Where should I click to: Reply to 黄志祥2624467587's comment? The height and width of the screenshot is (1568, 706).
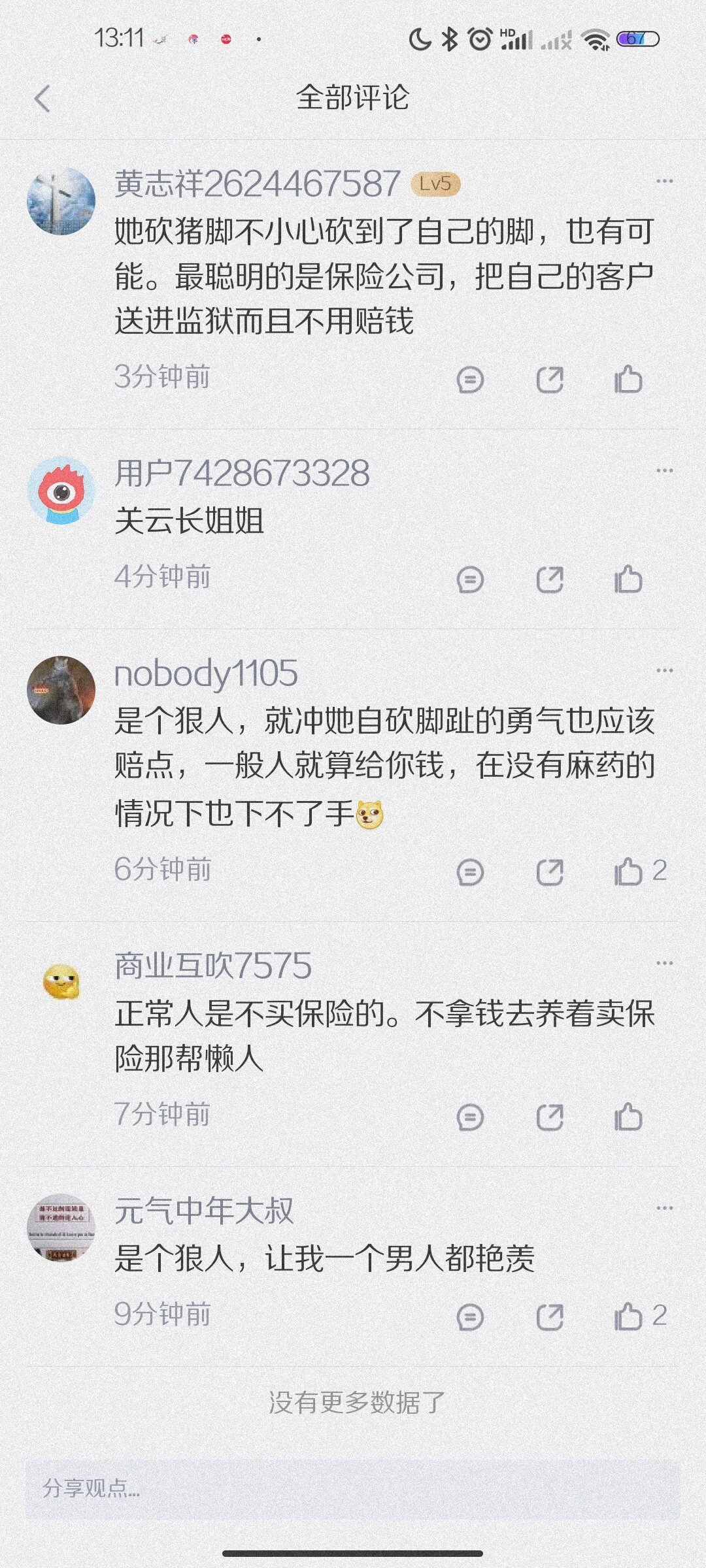coord(470,380)
